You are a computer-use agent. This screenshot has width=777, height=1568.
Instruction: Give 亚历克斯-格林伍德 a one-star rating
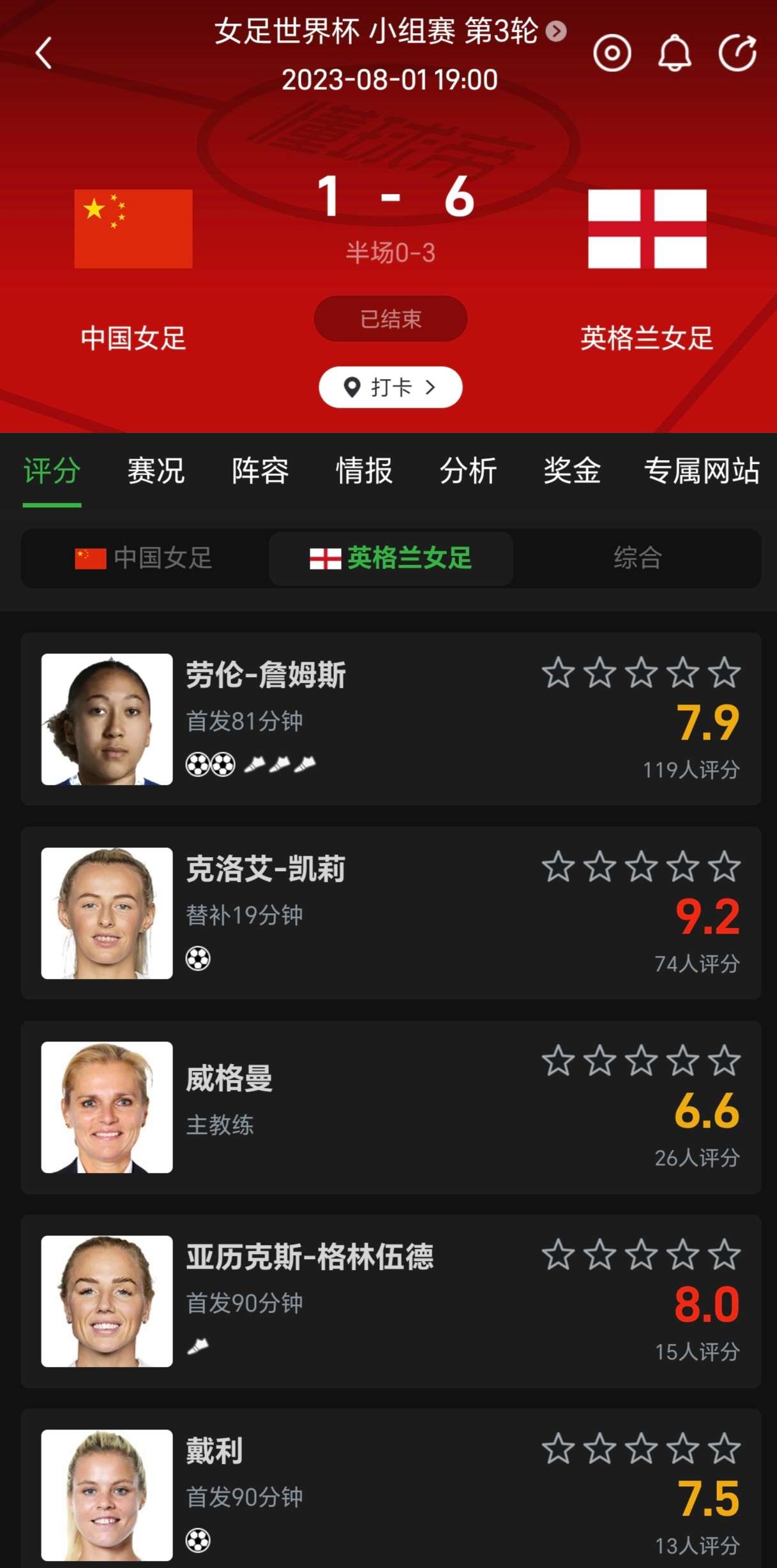point(559,1255)
